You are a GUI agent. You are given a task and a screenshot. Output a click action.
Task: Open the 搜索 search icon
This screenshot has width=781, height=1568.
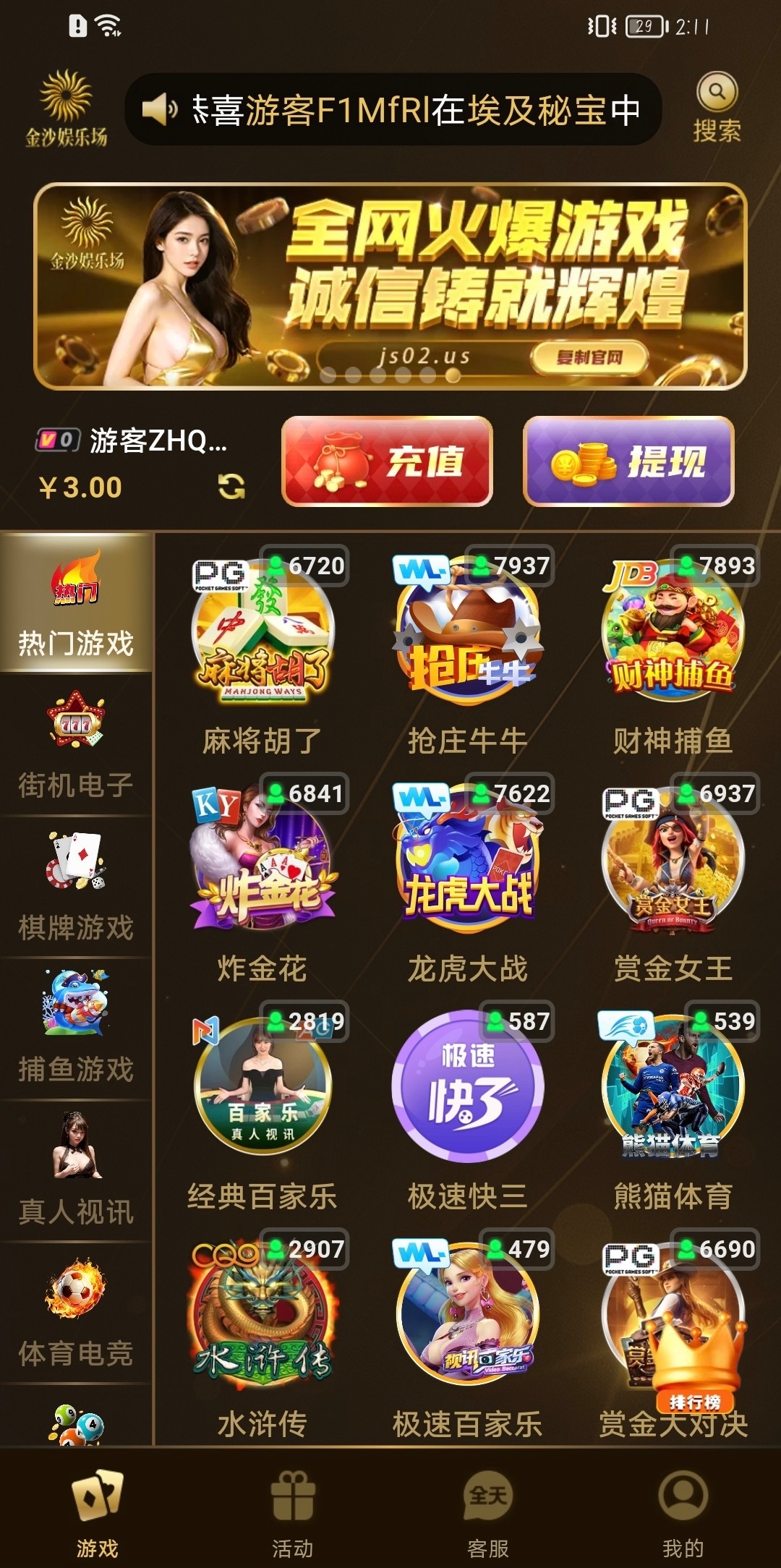[716, 106]
